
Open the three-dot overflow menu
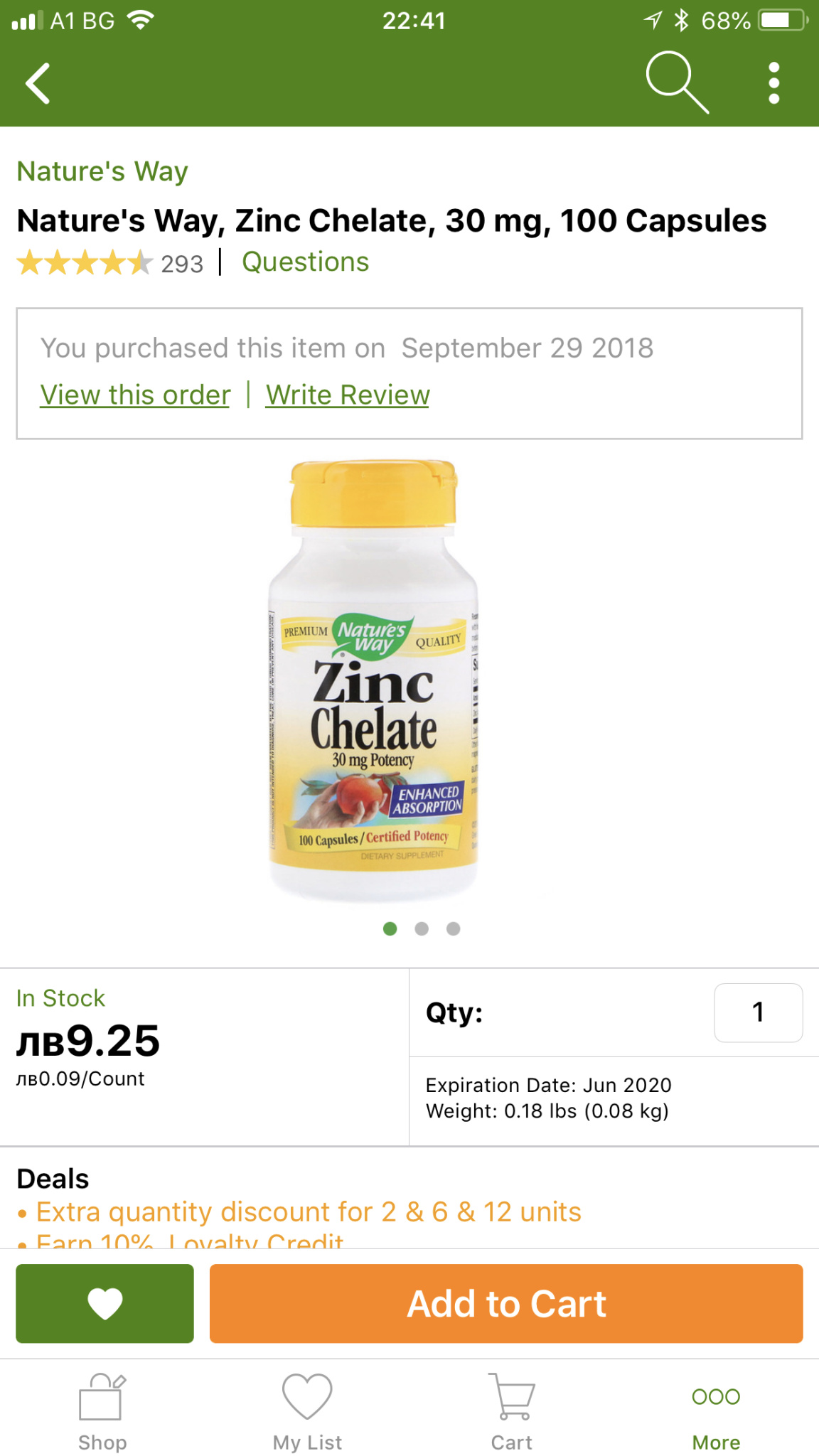tap(773, 83)
